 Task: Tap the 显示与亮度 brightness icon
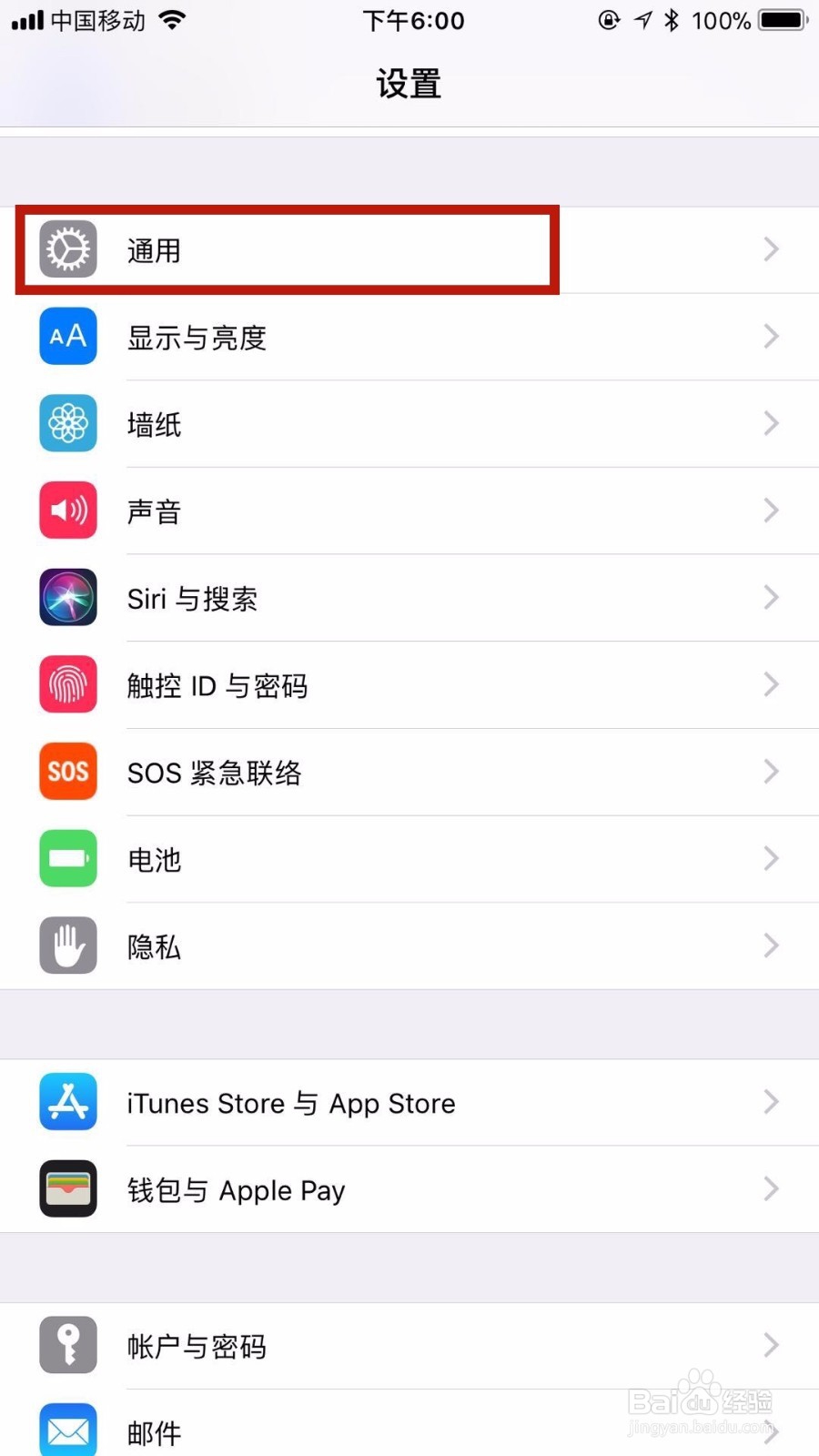pos(67,337)
